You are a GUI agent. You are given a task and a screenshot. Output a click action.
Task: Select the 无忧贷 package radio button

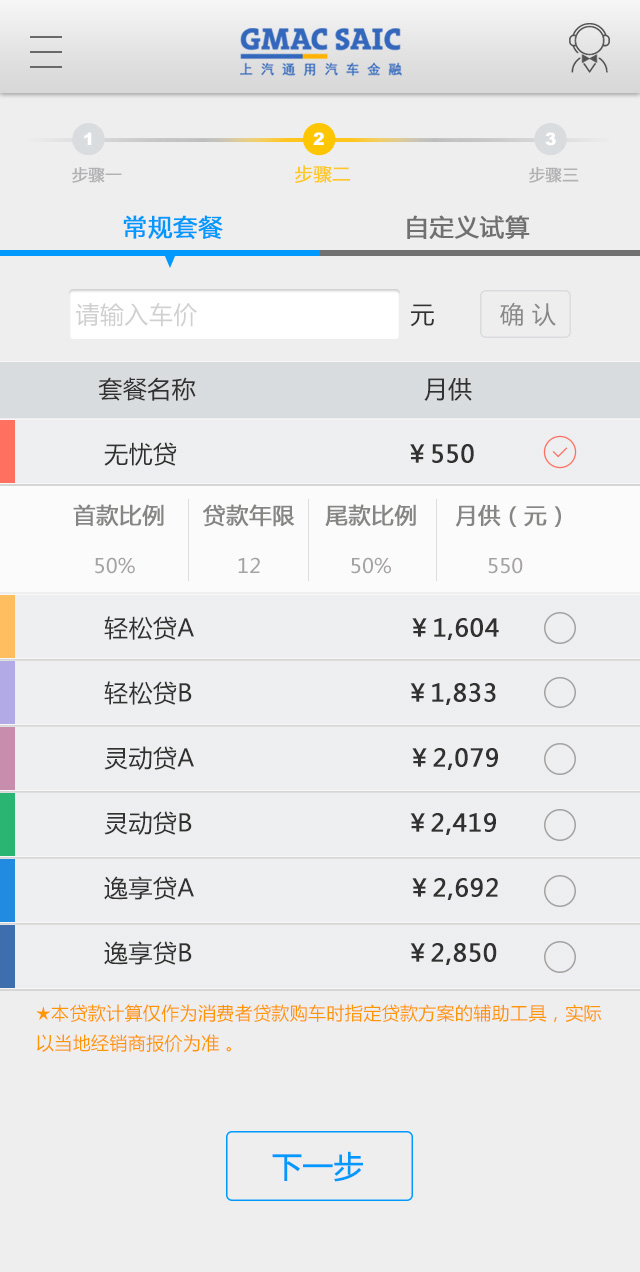[560, 453]
